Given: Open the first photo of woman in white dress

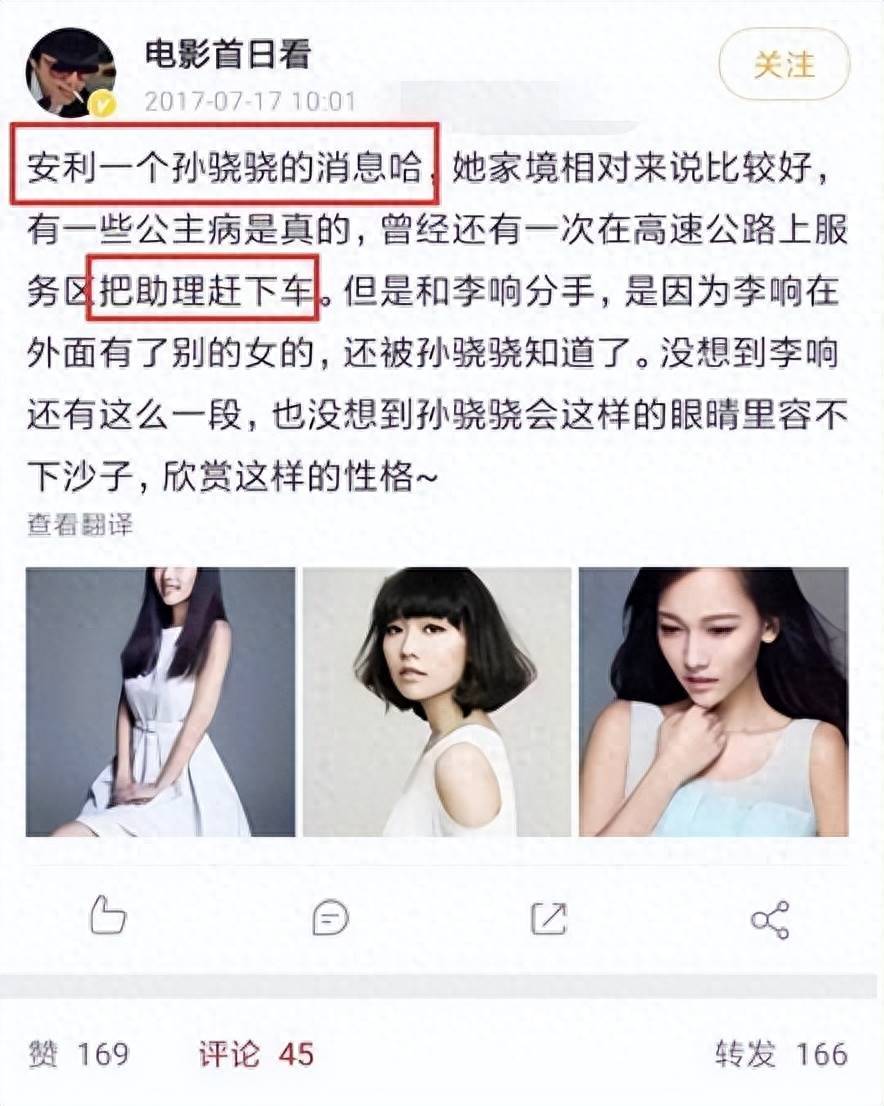Looking at the screenshot, I should coord(161,702).
